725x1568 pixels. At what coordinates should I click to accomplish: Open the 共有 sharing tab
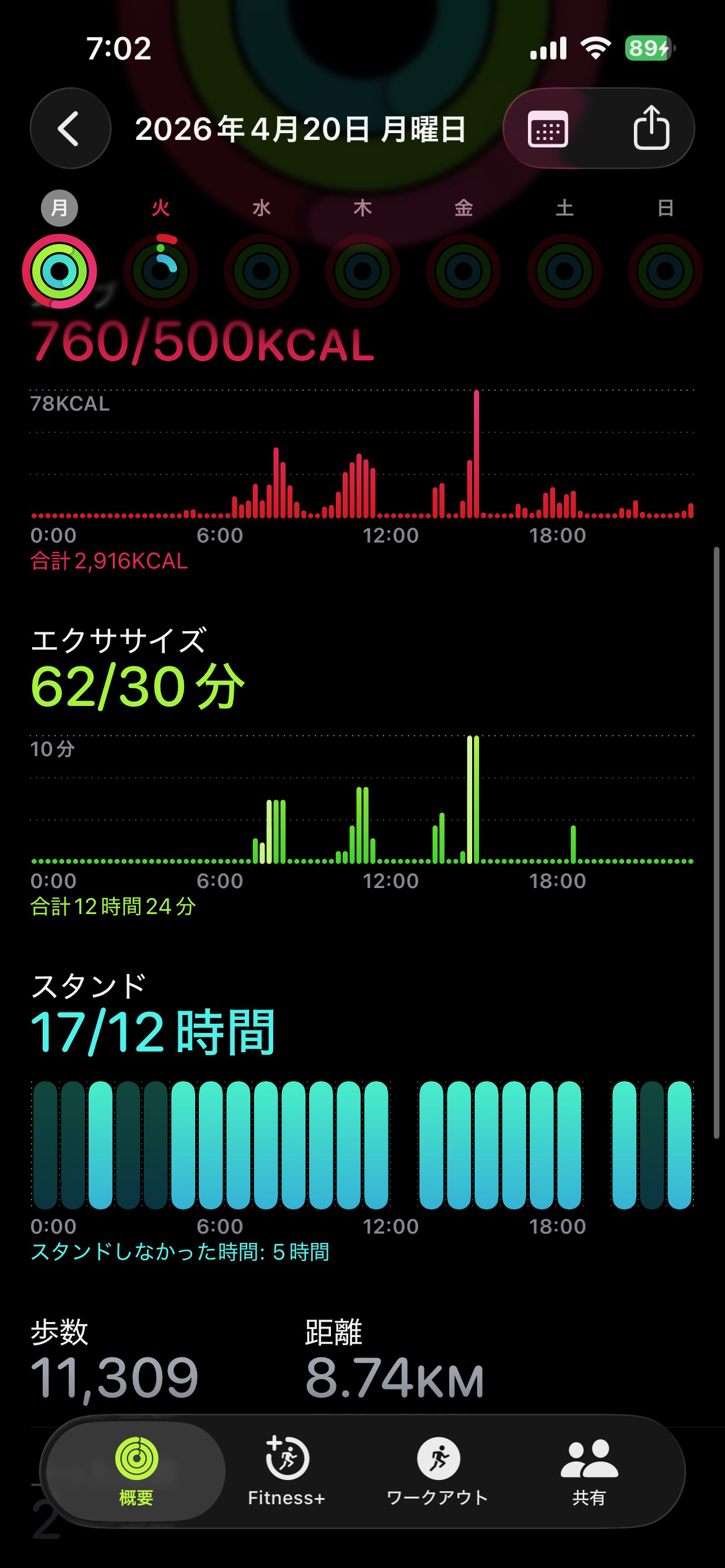click(589, 1471)
